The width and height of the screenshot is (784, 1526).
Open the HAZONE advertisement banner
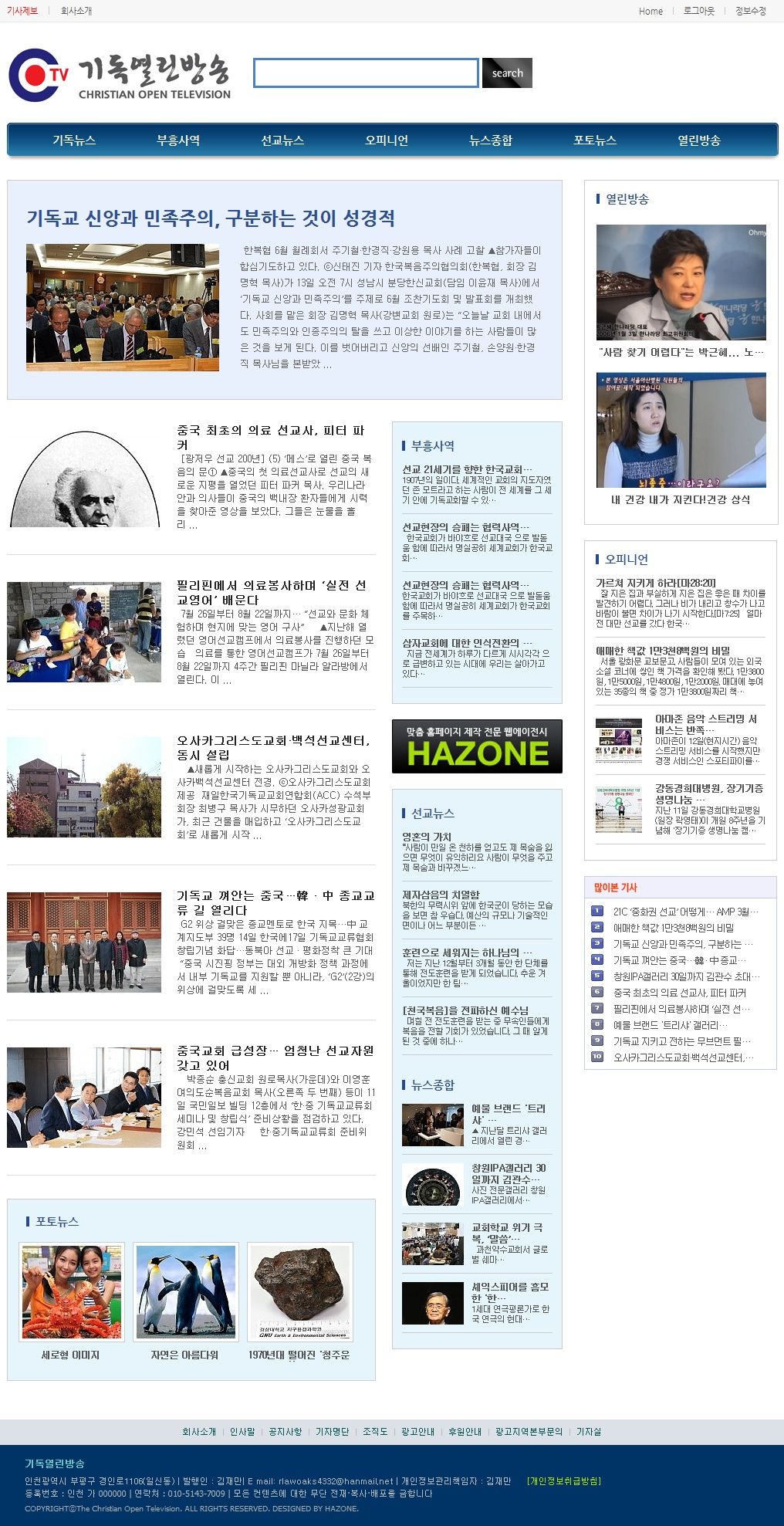477,746
